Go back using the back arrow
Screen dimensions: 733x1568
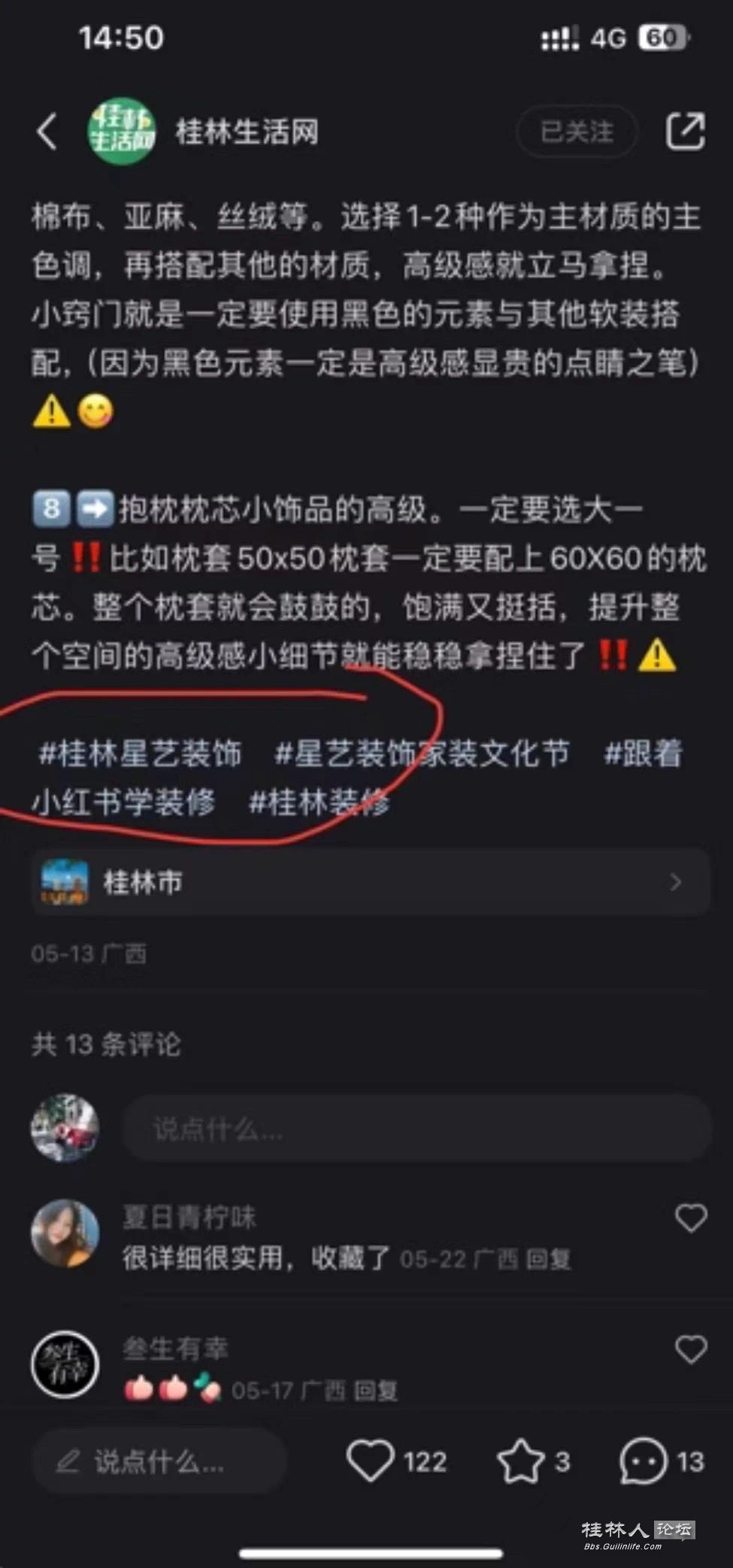[x=47, y=132]
